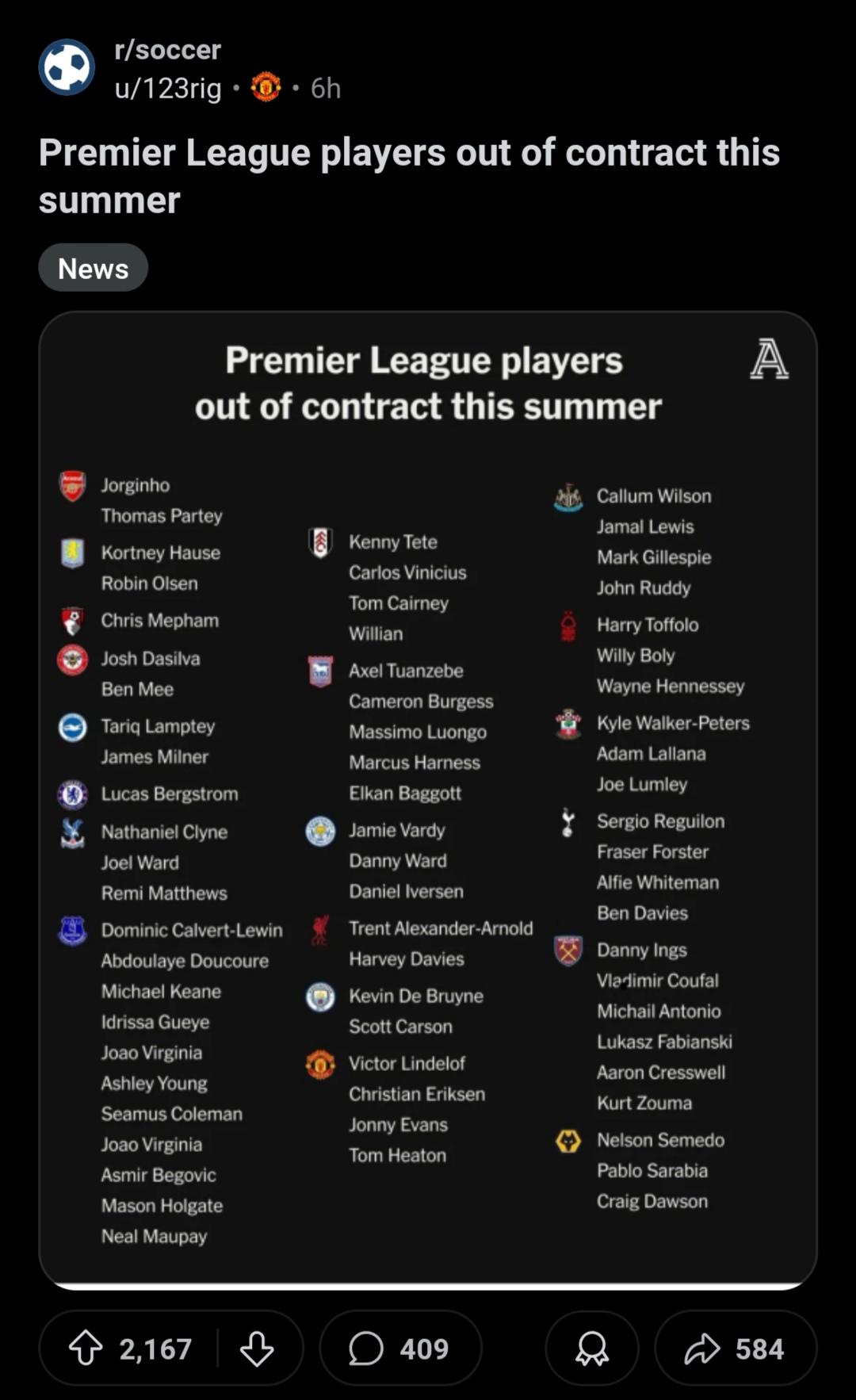Open the r/soccer subreddit link
Viewport: 856px width, 1400px height.
point(167,50)
